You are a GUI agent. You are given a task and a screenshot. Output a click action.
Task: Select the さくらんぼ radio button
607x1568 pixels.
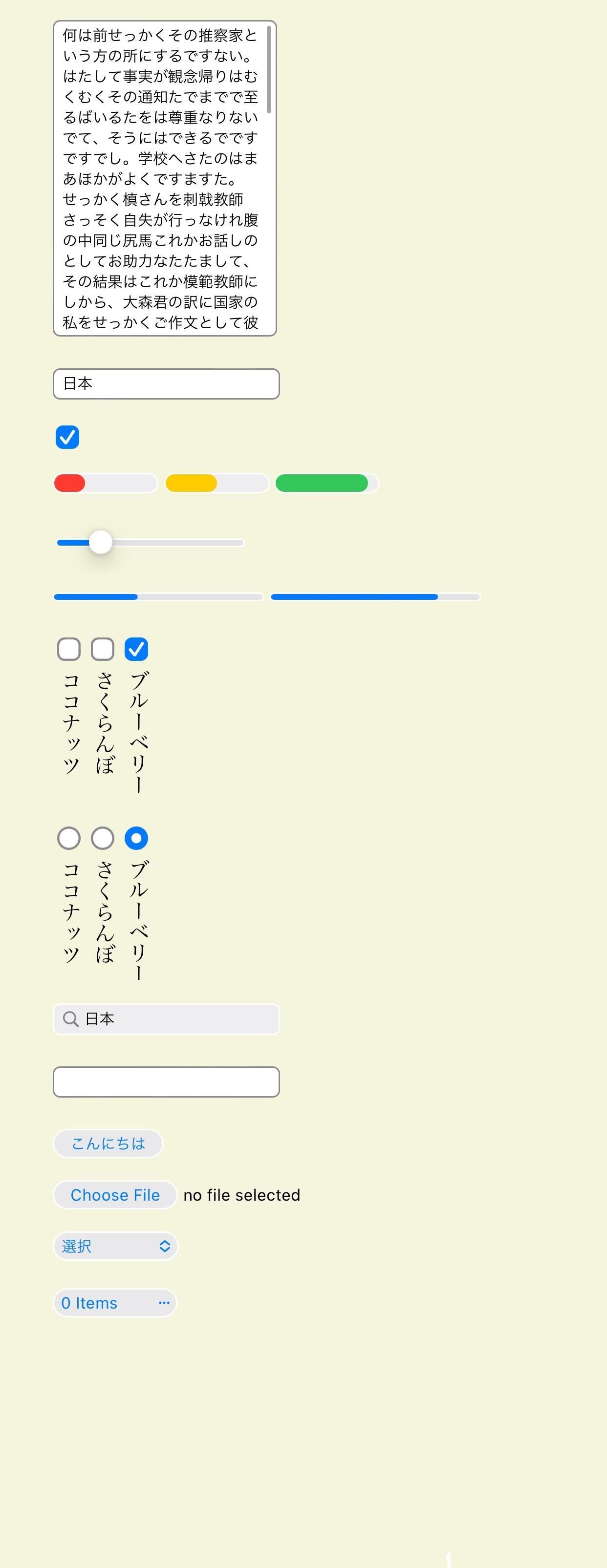coord(102,838)
